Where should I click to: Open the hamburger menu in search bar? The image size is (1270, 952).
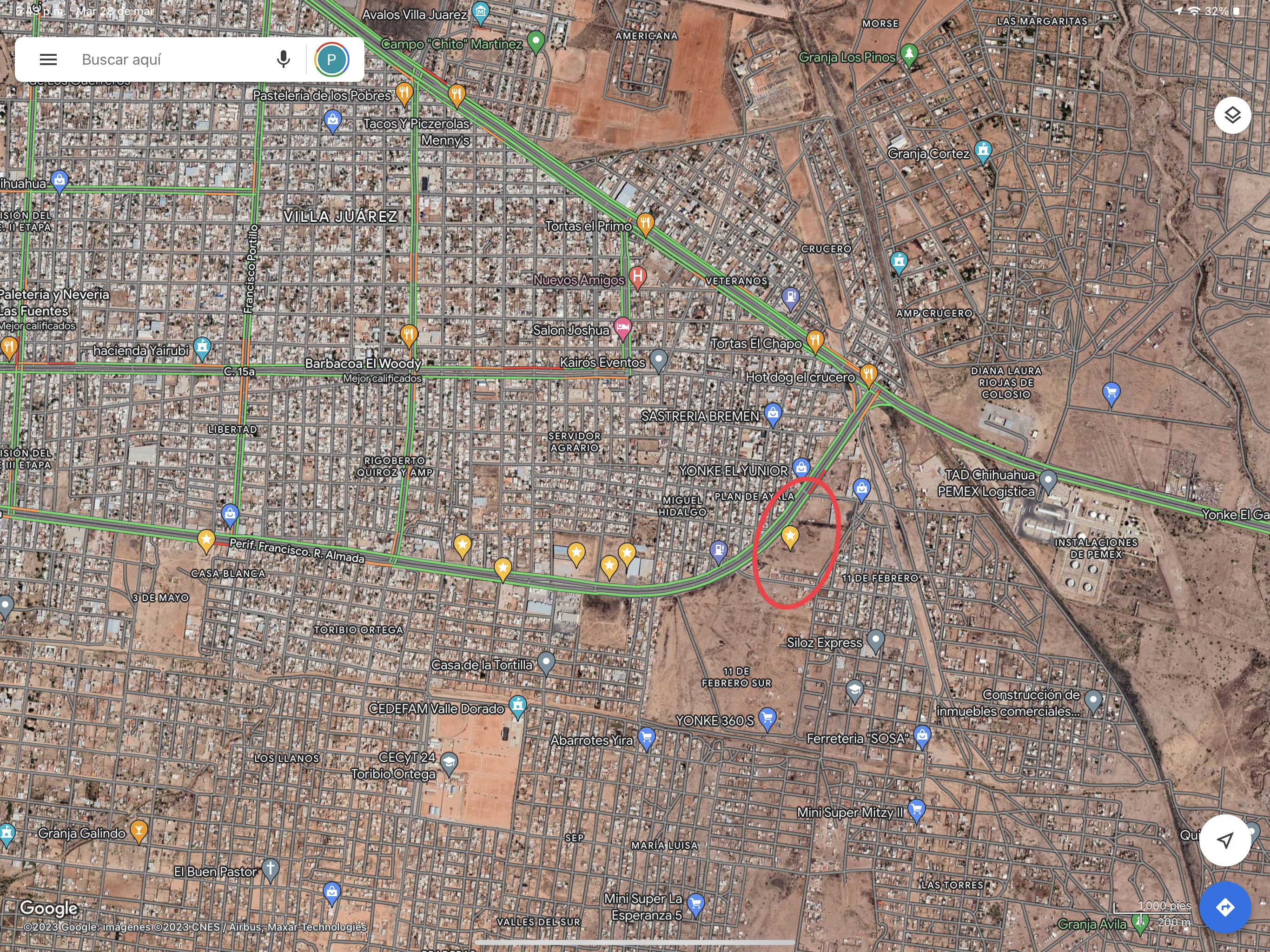pos(48,59)
